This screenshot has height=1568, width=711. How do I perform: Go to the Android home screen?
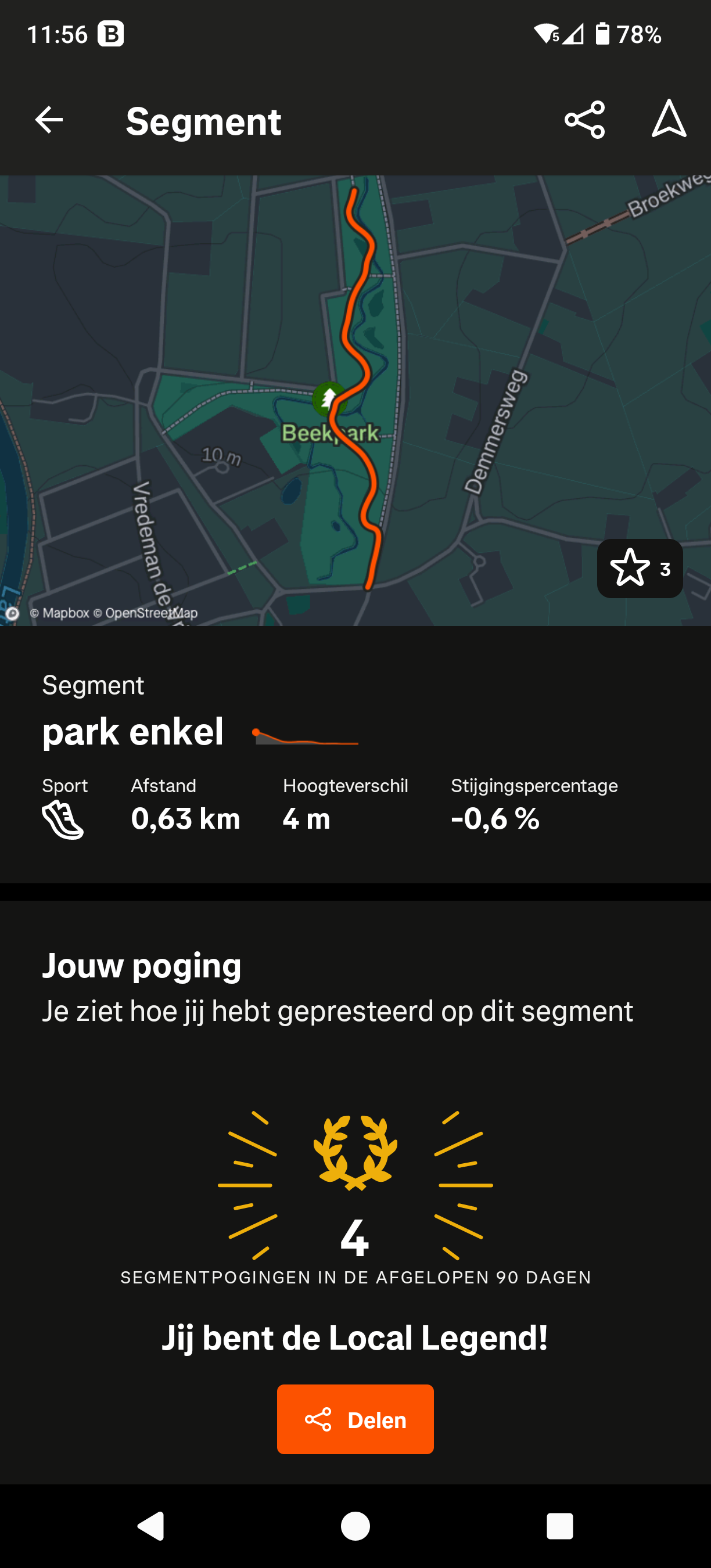[x=355, y=1526]
